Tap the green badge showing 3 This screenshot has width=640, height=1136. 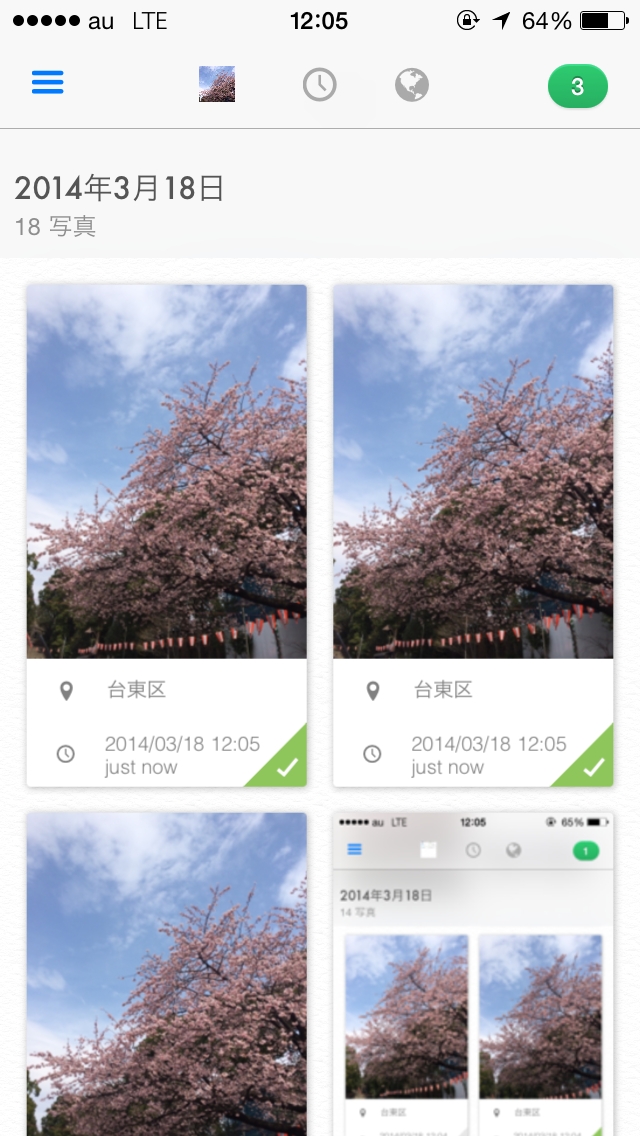coord(577,87)
